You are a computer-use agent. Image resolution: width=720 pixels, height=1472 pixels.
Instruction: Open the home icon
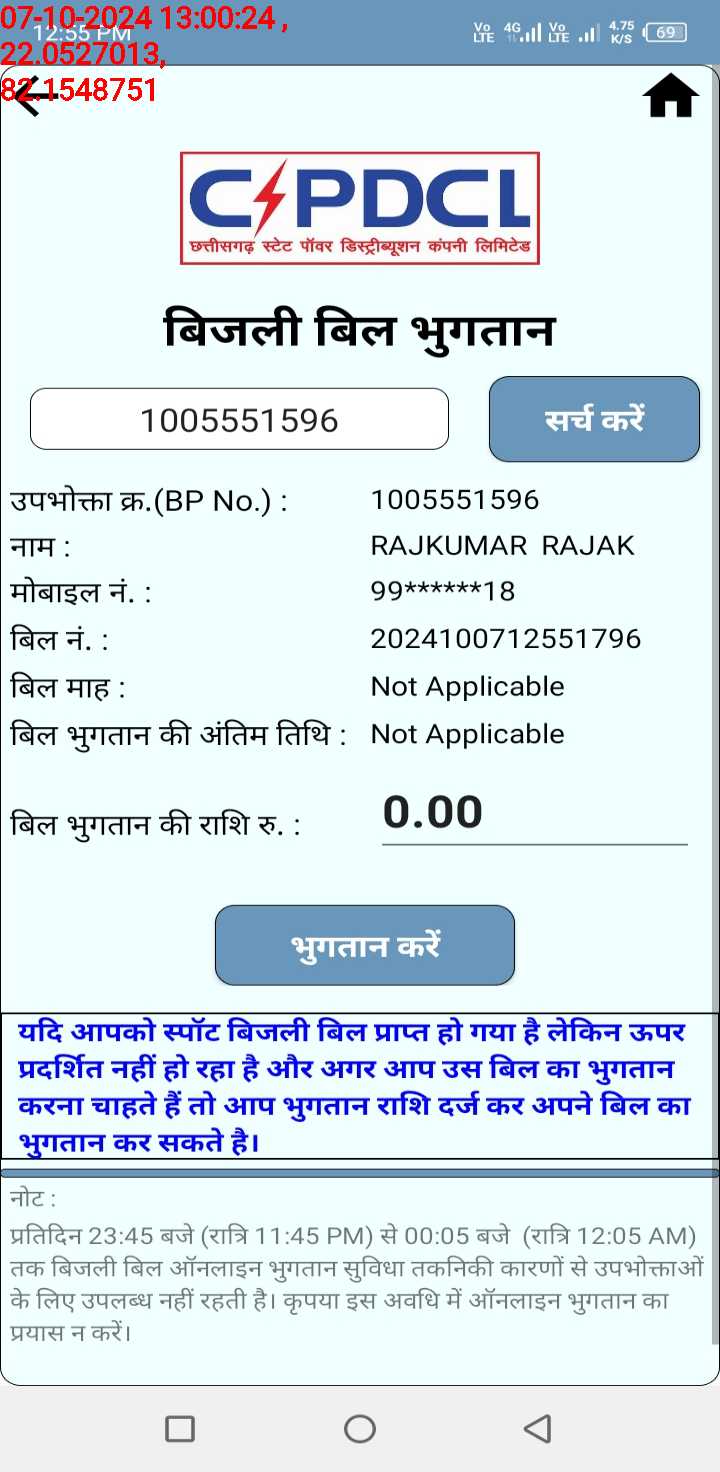point(670,96)
